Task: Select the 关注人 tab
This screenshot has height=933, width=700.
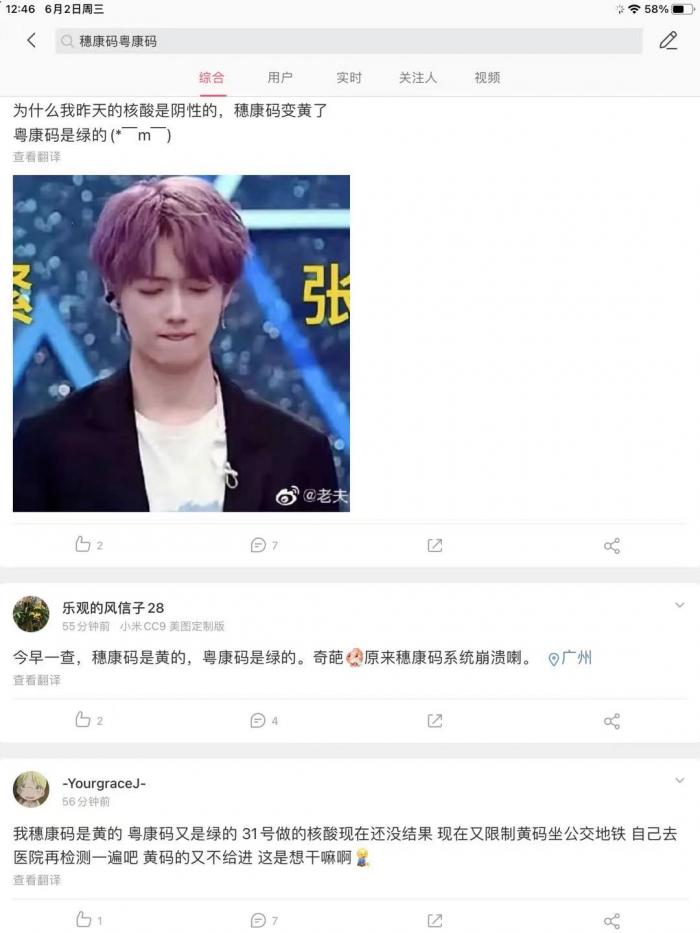Action: [418, 78]
